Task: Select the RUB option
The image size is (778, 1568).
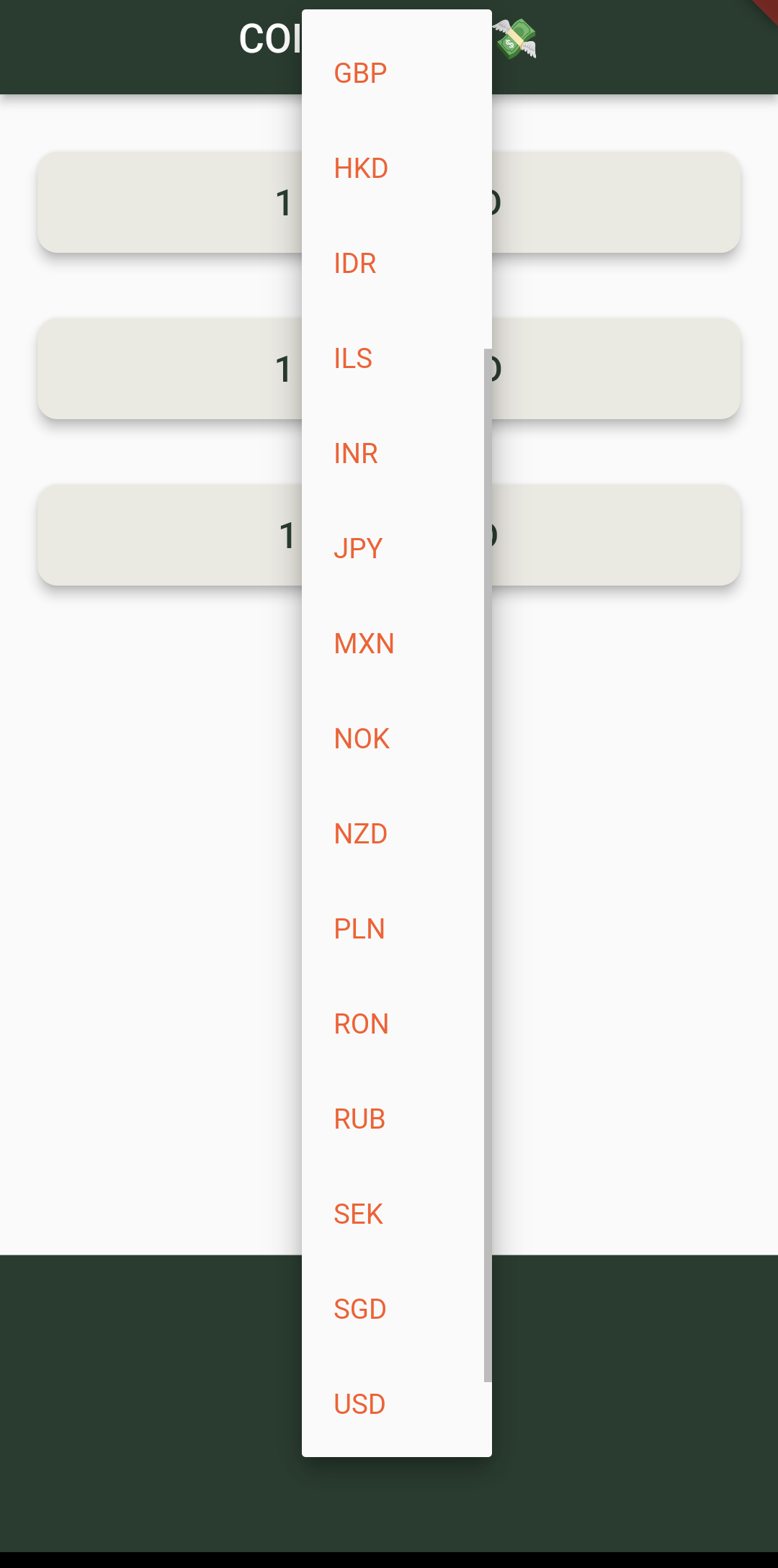Action: pos(359,1119)
